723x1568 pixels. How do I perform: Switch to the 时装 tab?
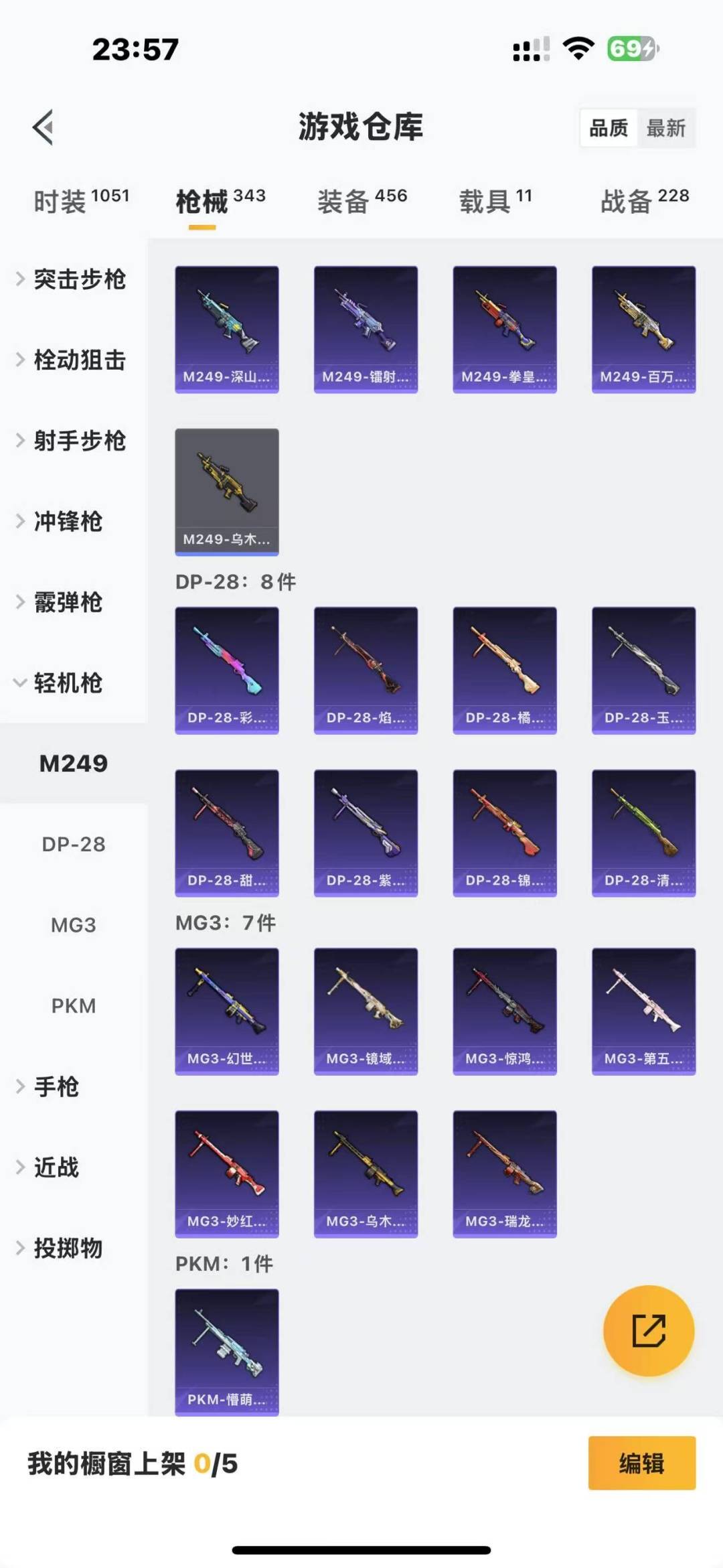coord(82,200)
